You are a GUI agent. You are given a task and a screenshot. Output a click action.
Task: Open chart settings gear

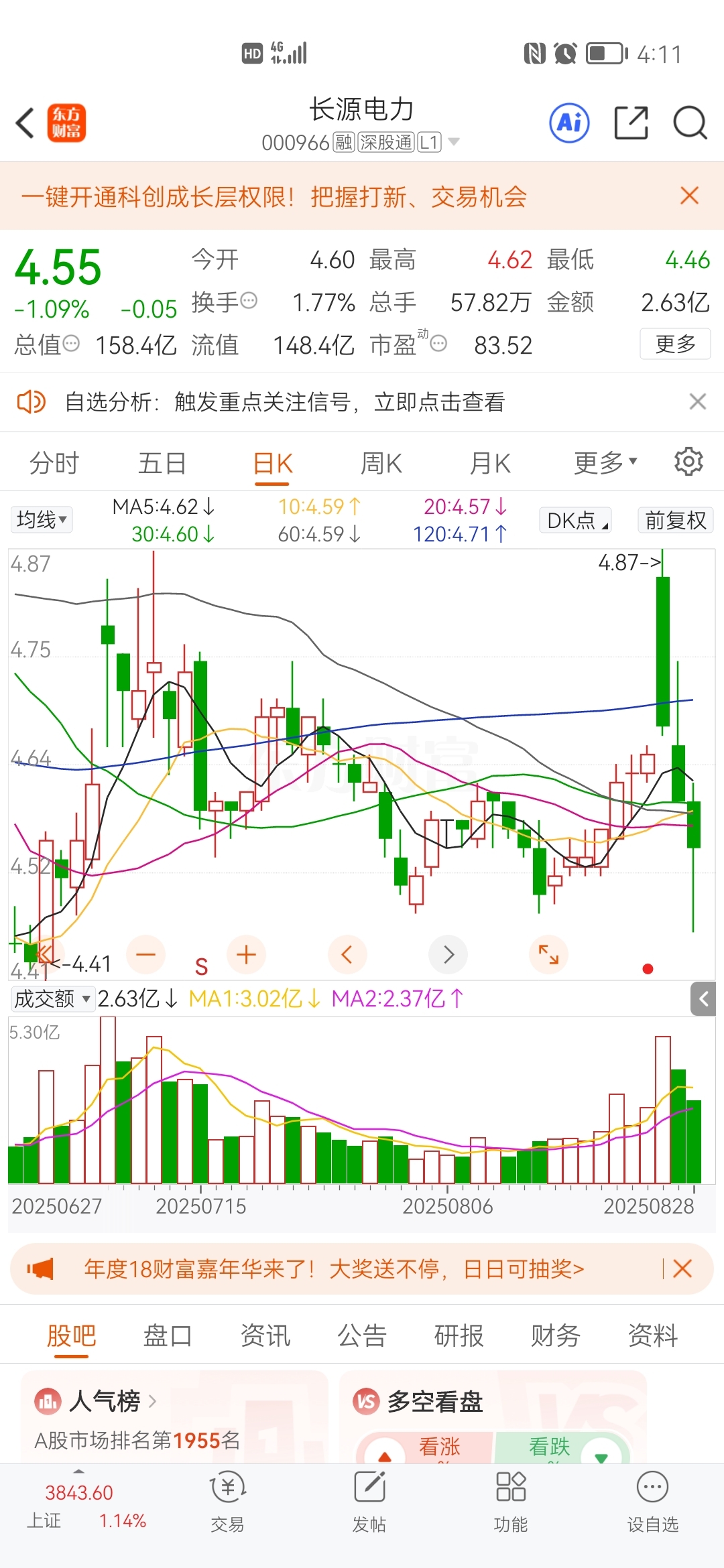coord(688,462)
